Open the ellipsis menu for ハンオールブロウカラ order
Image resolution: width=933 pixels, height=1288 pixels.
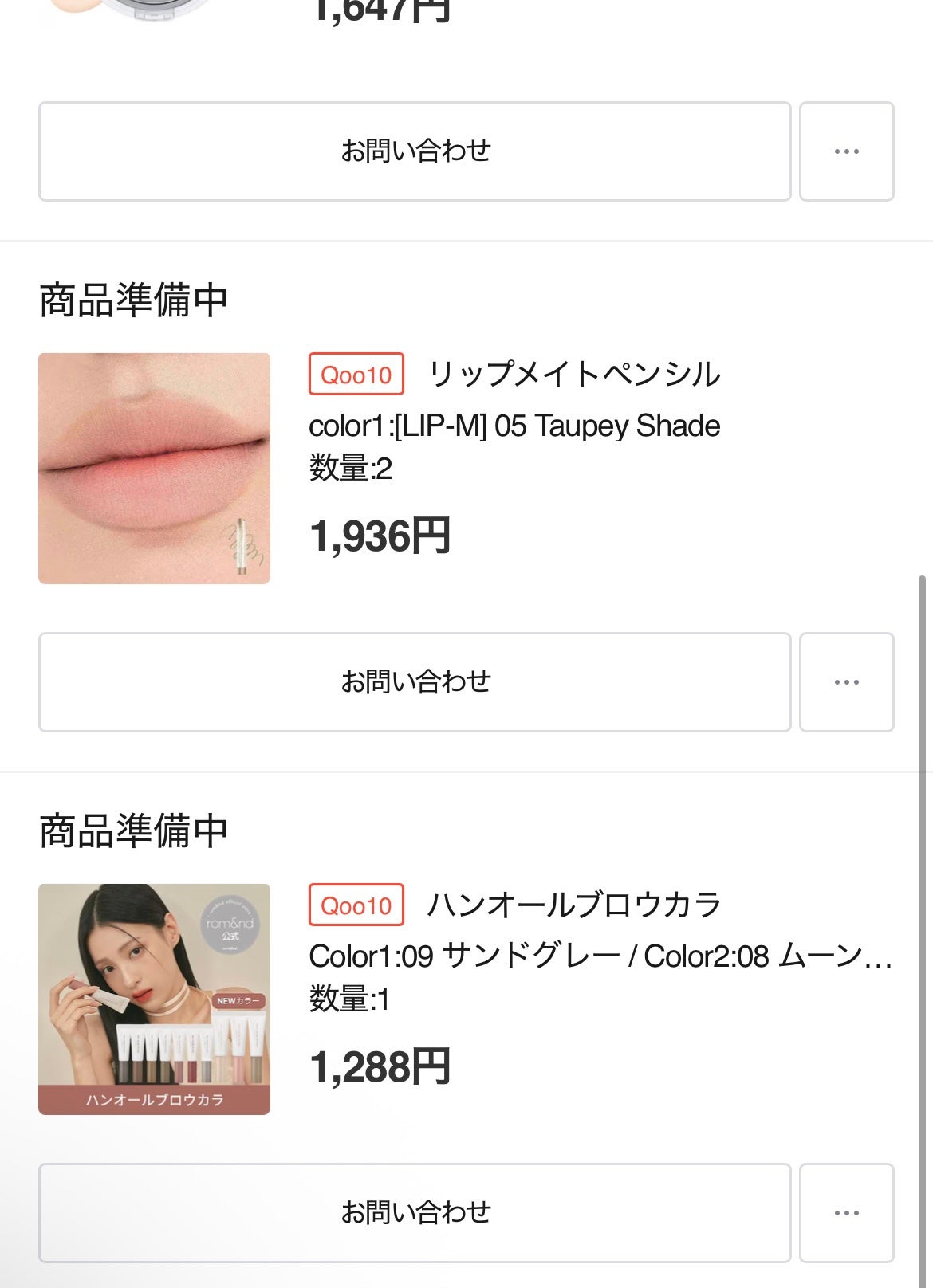(847, 1213)
